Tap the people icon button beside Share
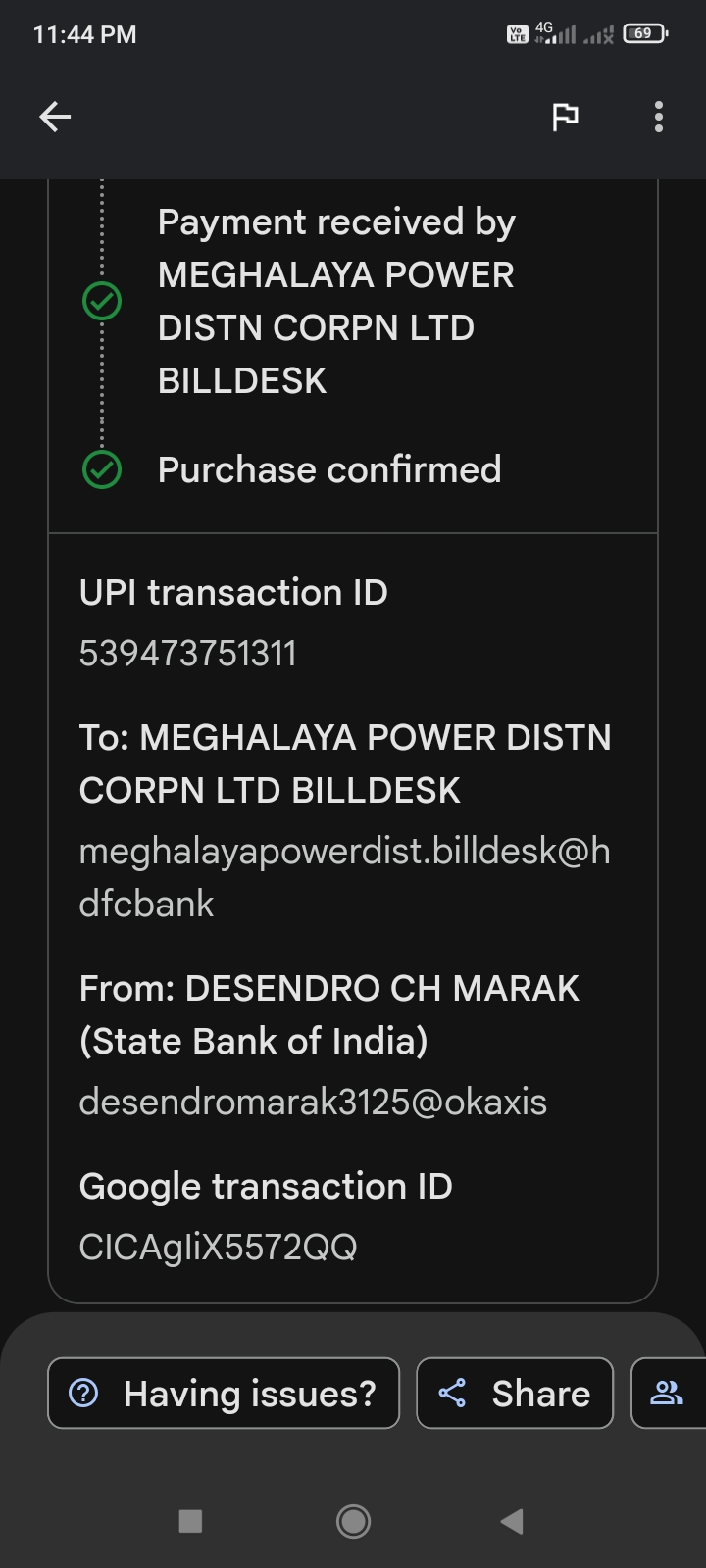 [669, 1393]
